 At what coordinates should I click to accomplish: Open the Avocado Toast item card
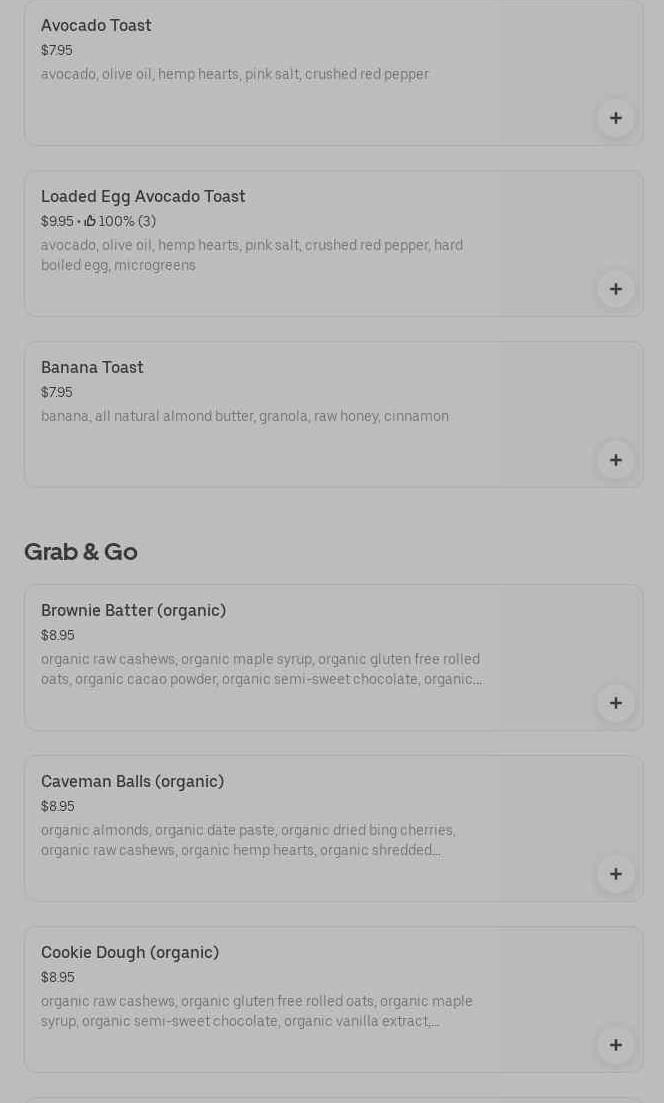tap(333, 72)
